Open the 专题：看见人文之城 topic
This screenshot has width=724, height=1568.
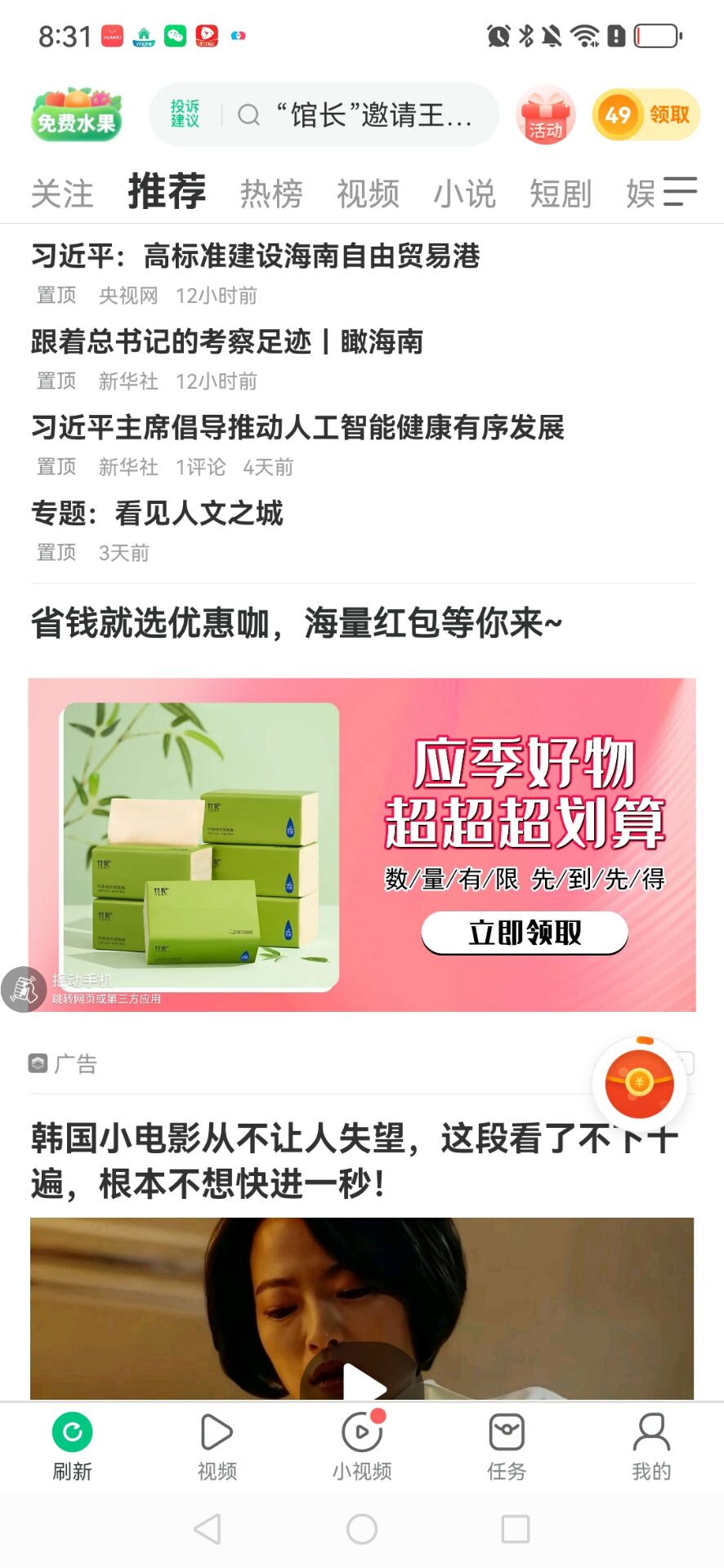coord(157,513)
